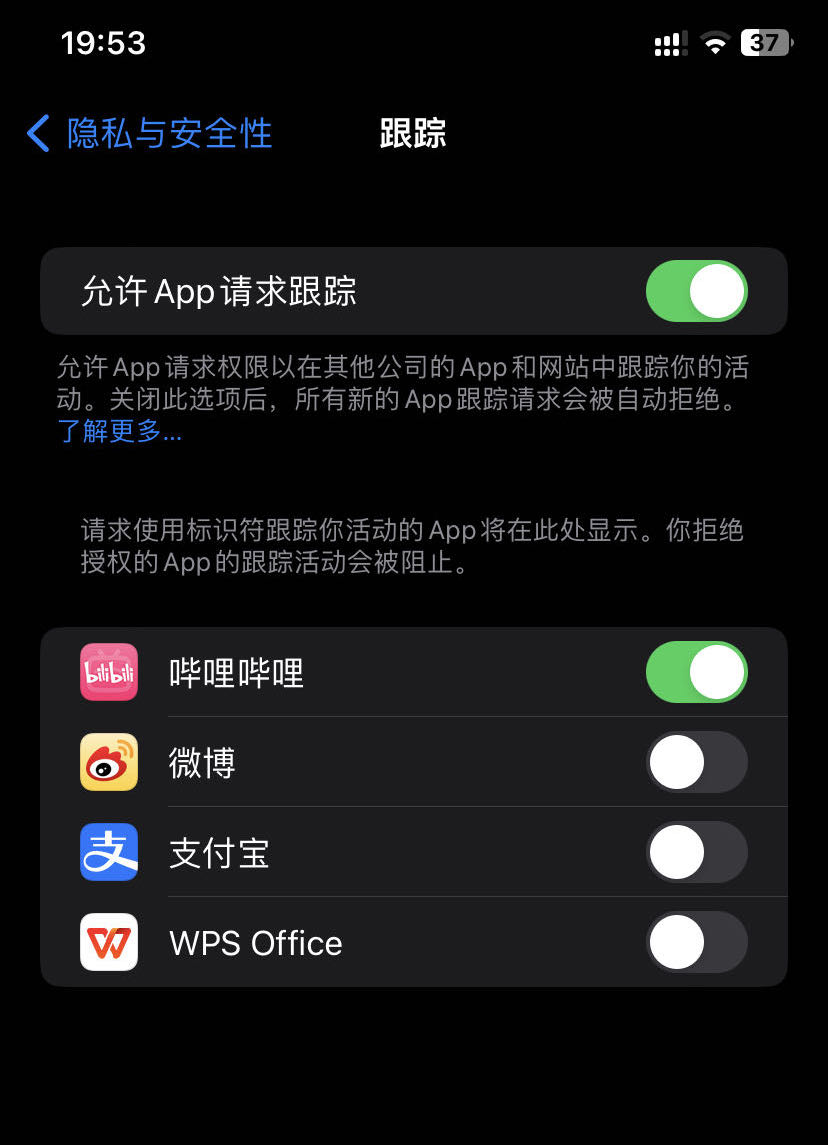Tap the clock showing 19:53
The width and height of the screenshot is (828, 1145).
[x=100, y=43]
